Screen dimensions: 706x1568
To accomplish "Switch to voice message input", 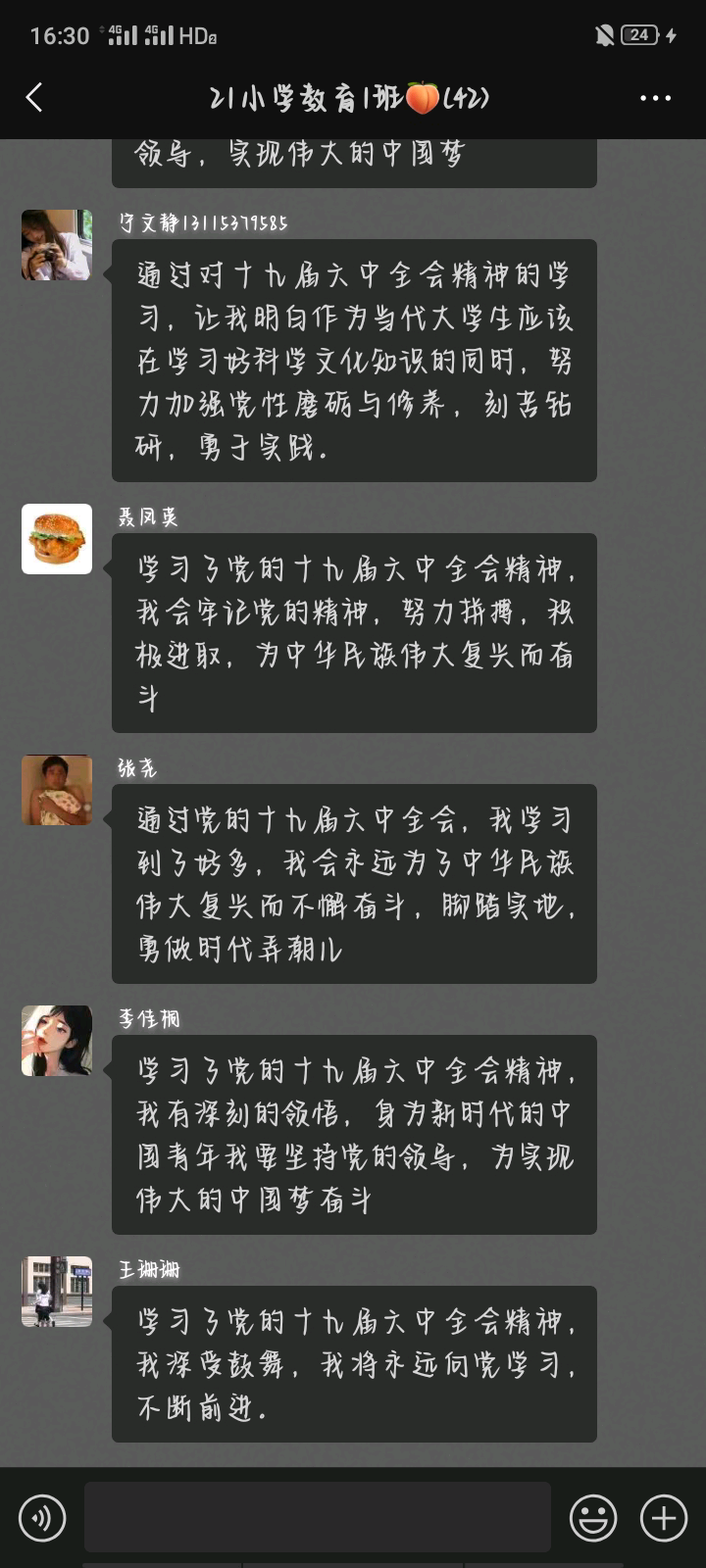I will (x=42, y=1518).
